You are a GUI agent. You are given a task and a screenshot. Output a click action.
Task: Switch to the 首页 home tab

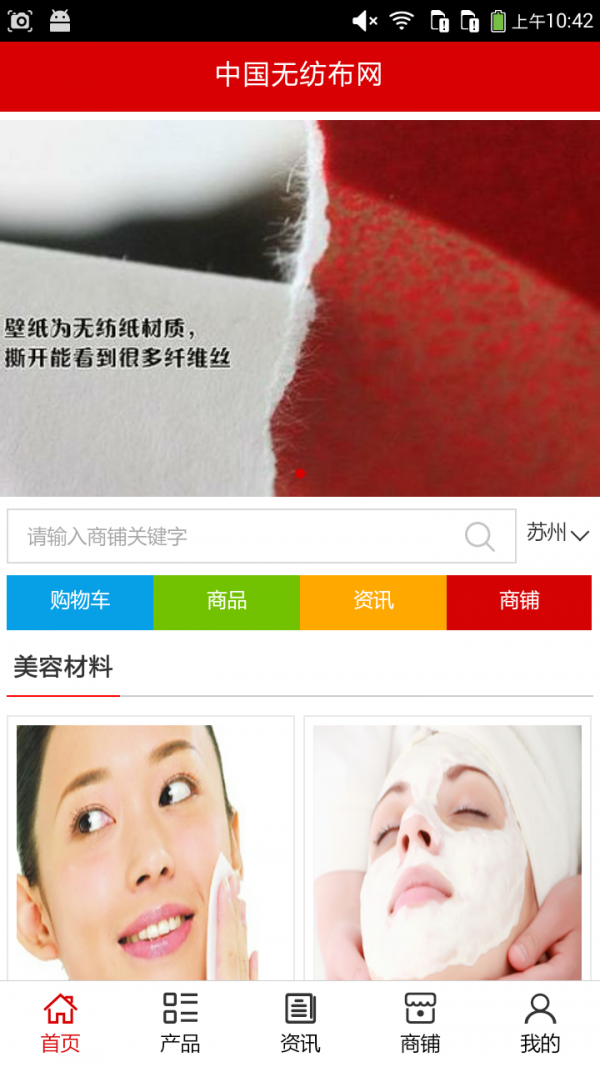pos(60,1023)
